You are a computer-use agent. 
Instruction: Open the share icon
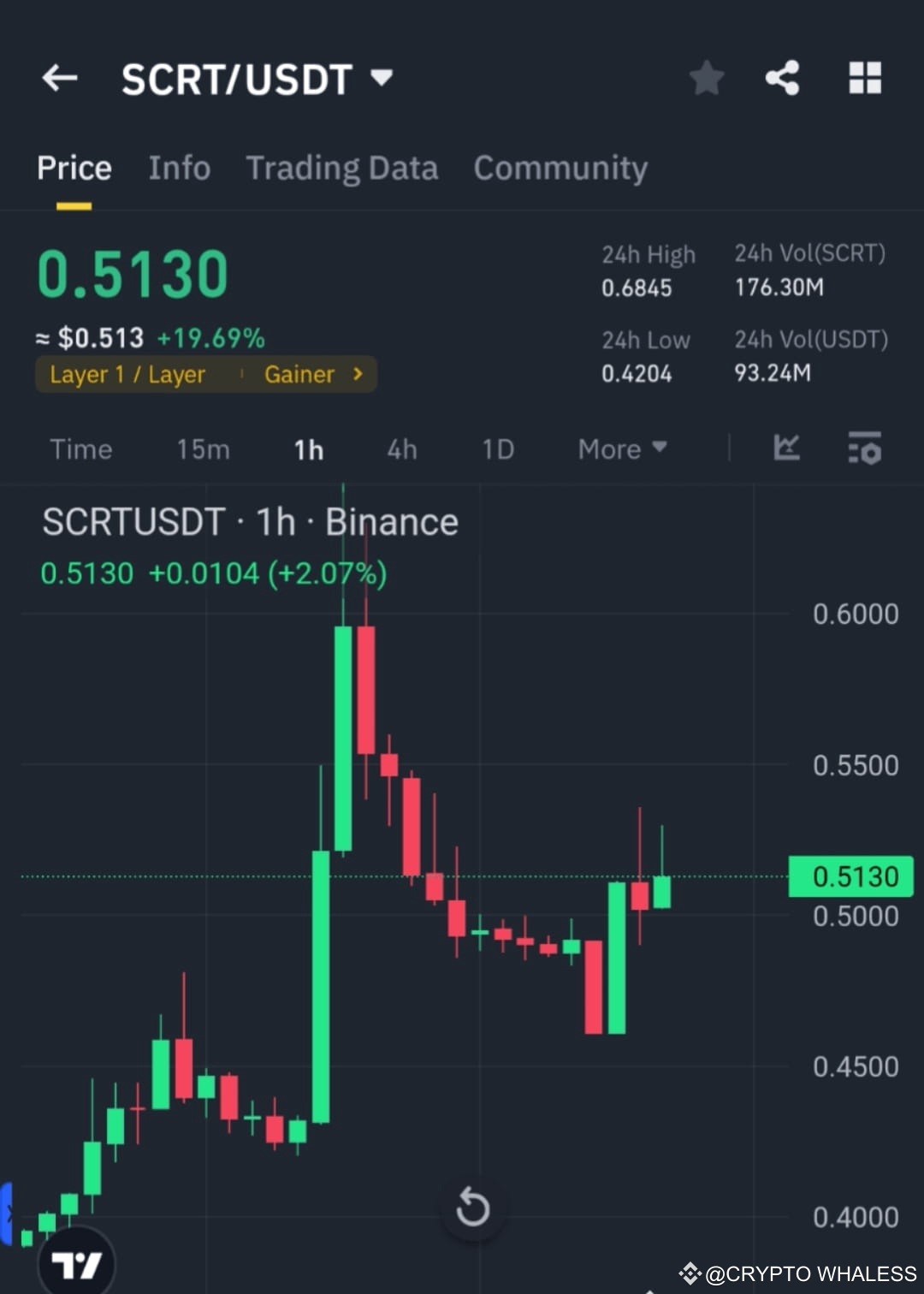click(x=781, y=78)
